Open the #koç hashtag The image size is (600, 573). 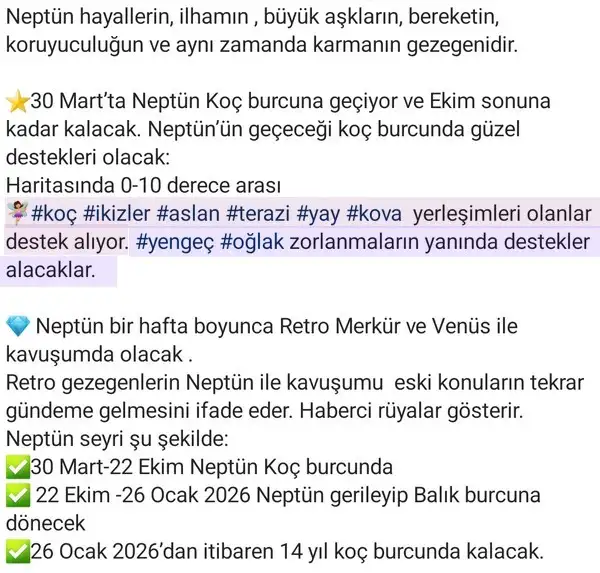54,214
